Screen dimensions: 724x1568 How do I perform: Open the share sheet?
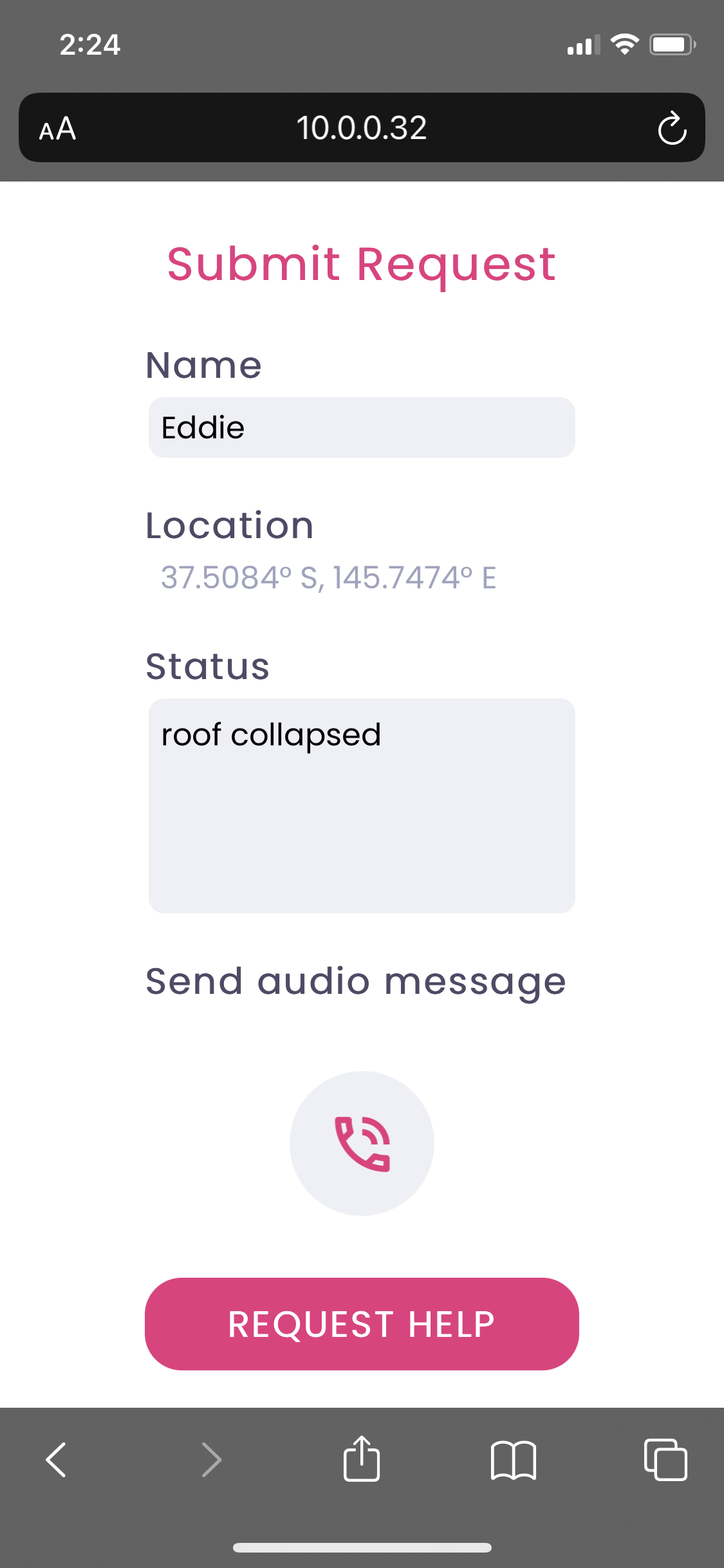coord(362,1458)
